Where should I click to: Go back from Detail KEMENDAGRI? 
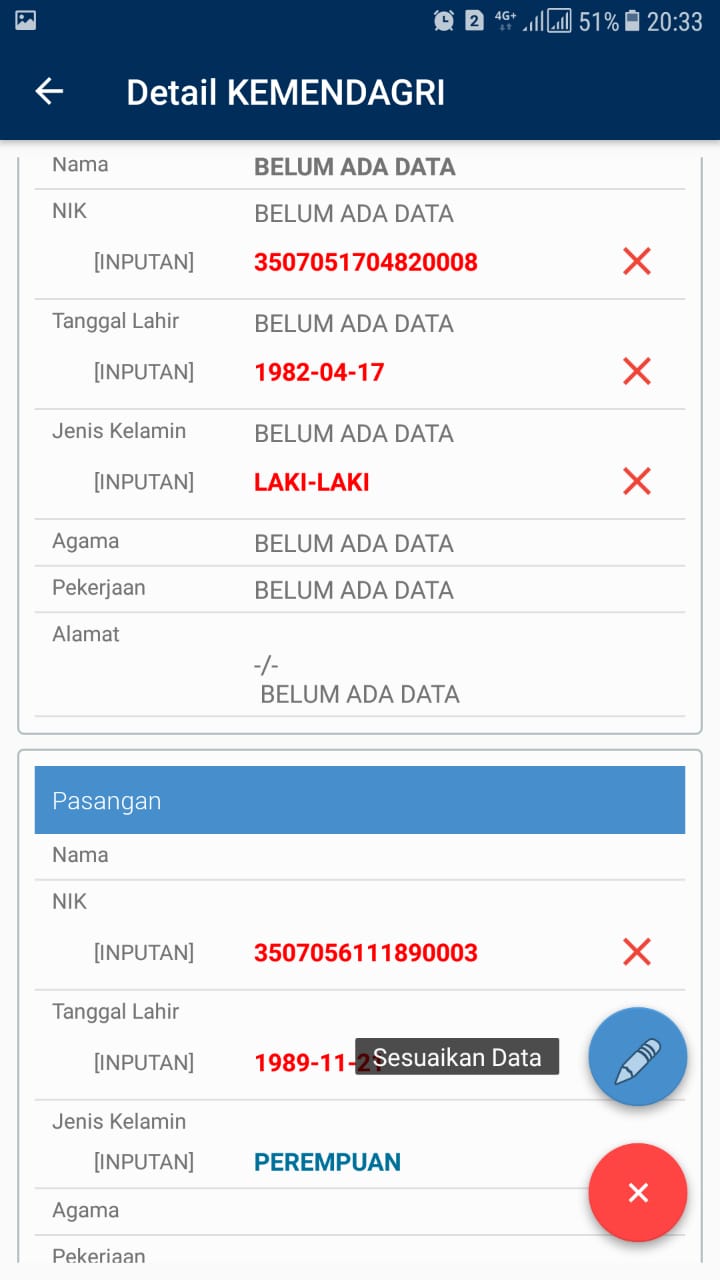pos(49,92)
